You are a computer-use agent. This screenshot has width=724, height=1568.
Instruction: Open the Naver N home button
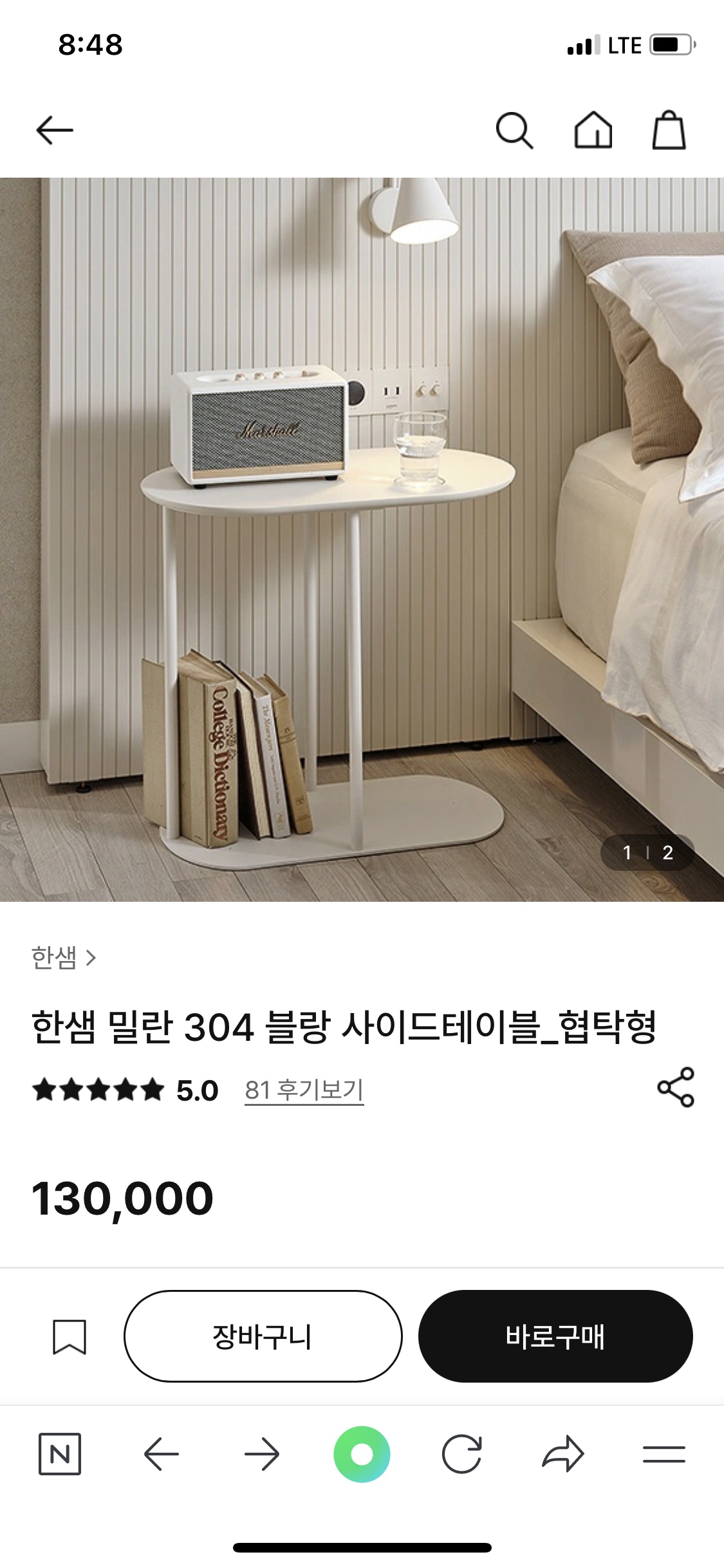coord(60,1454)
